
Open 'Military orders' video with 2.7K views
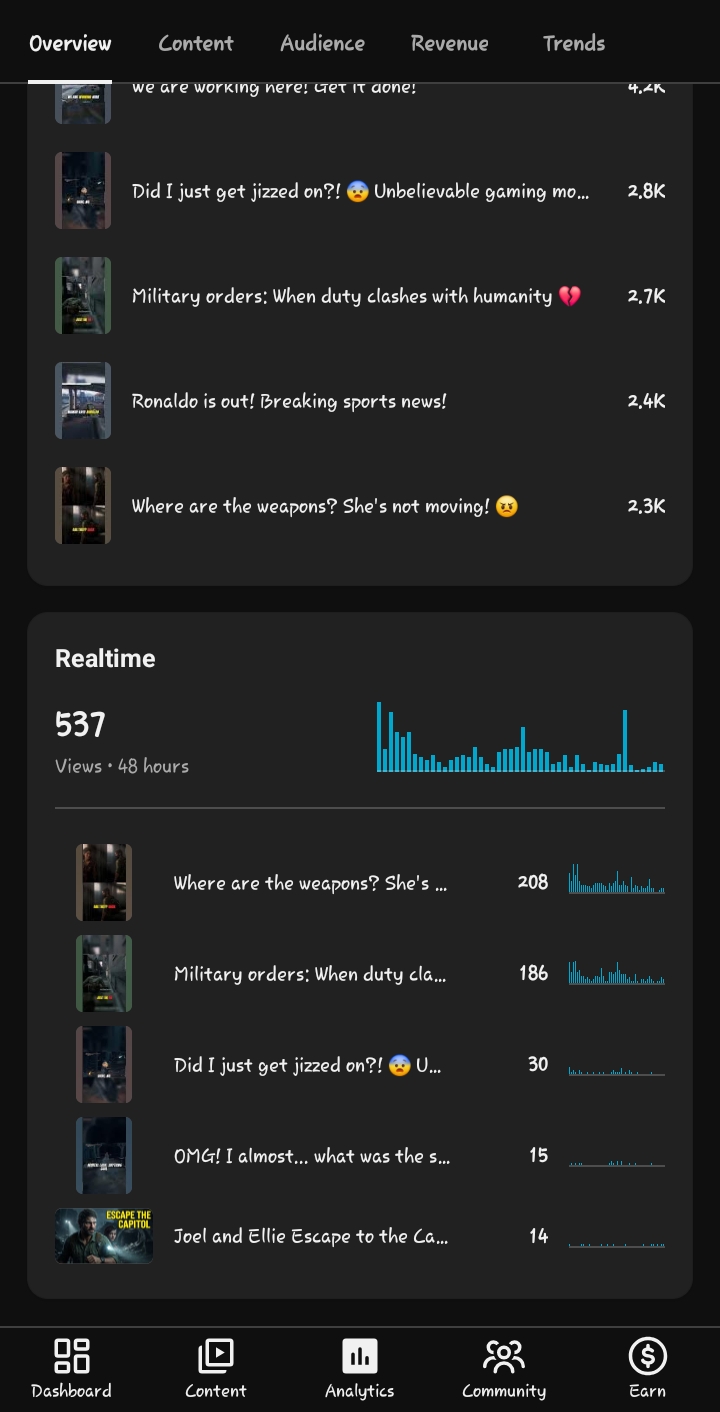(360, 296)
